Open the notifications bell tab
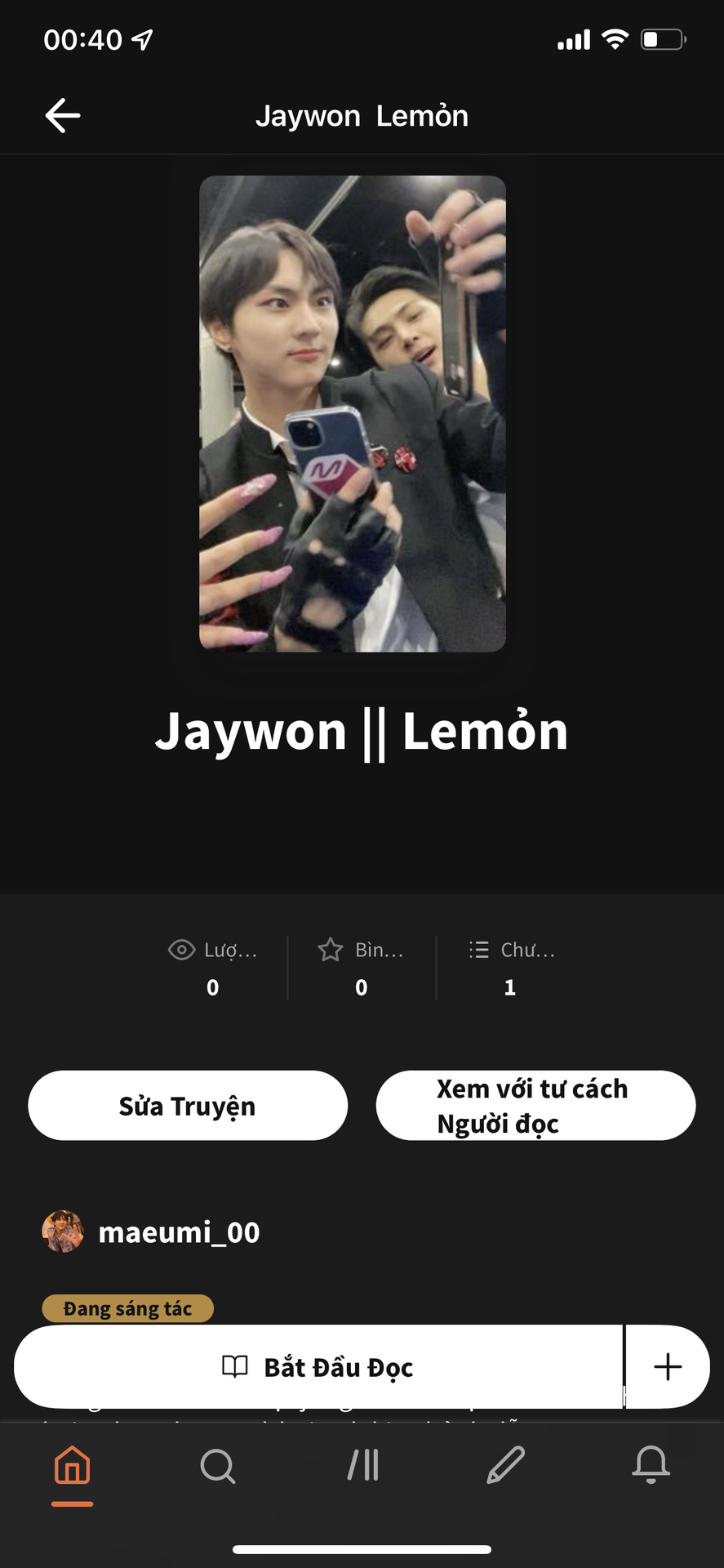Viewport: 724px width, 1568px height. point(651,1465)
